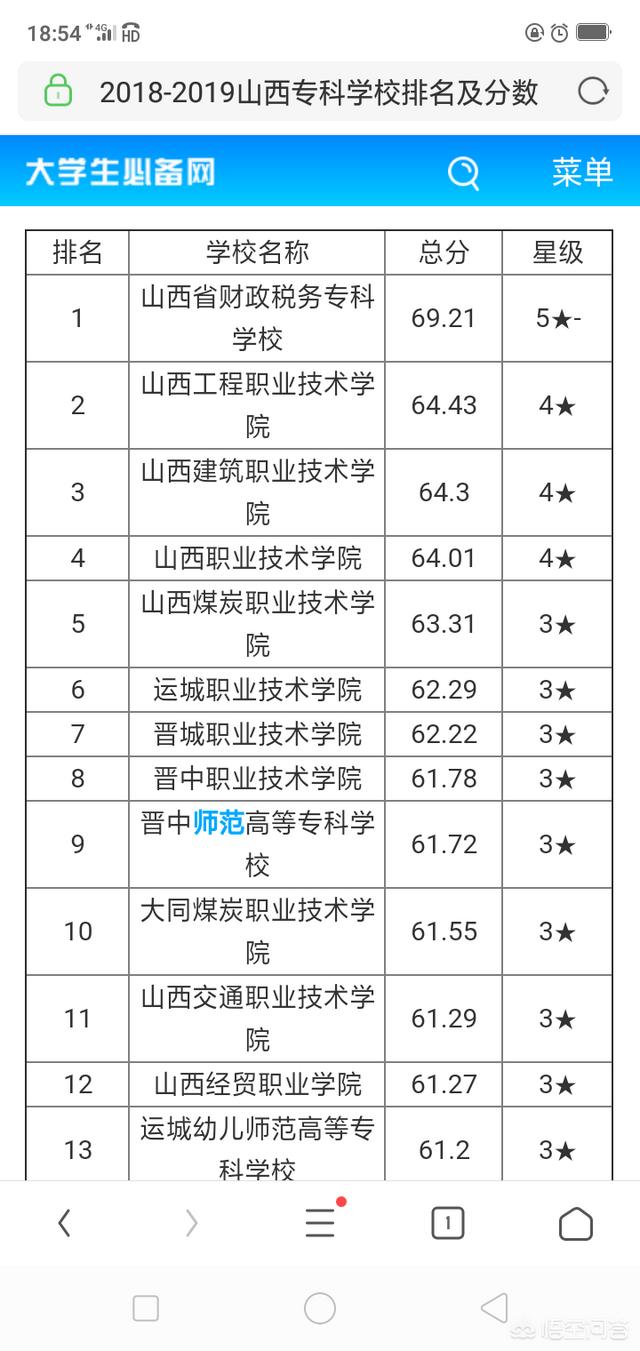
Task: Tap the 大学生必备网 site logo
Action: click(x=119, y=171)
